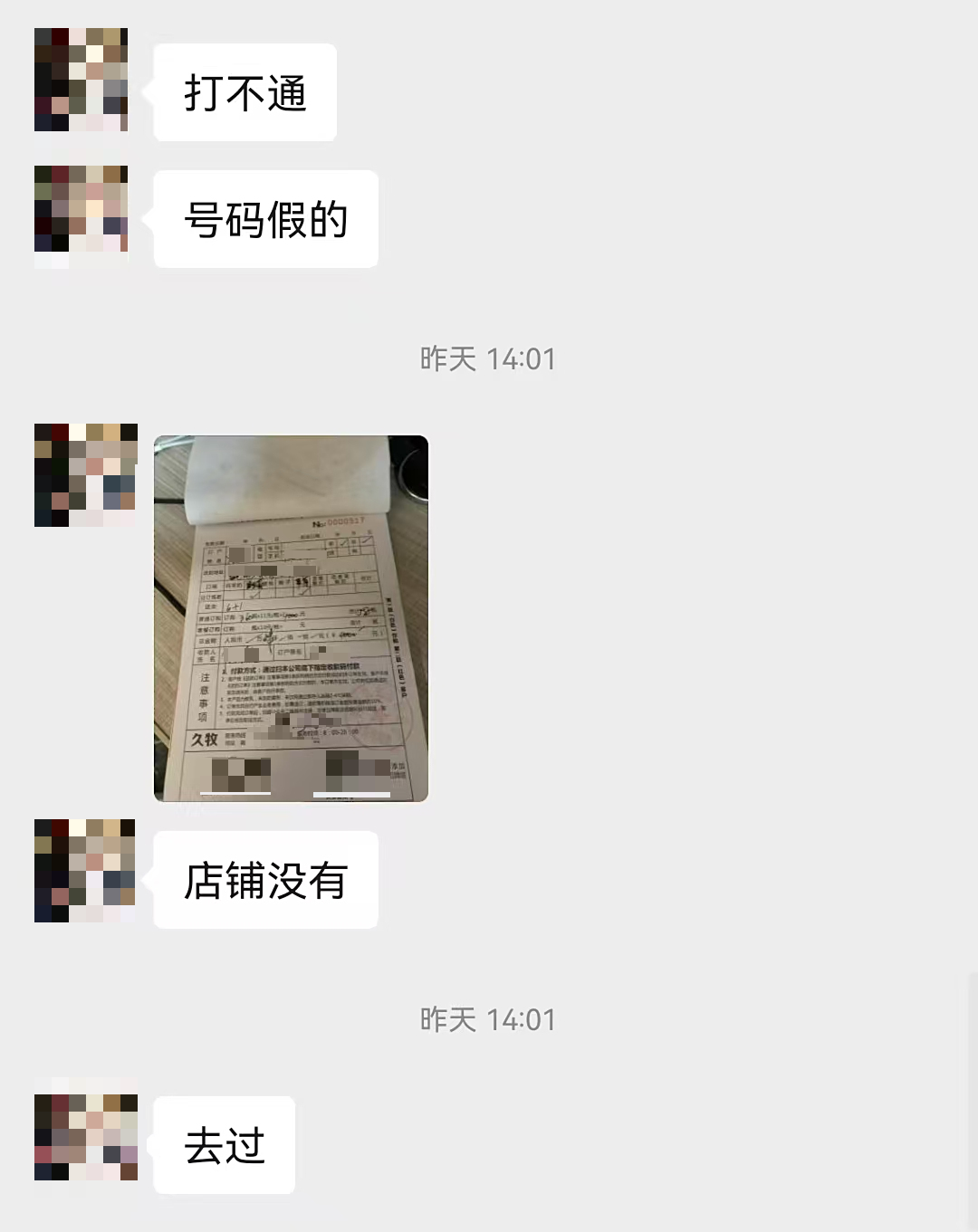Tap avatar beside the 打不通 message
978x1232 pixels.
tap(81, 80)
